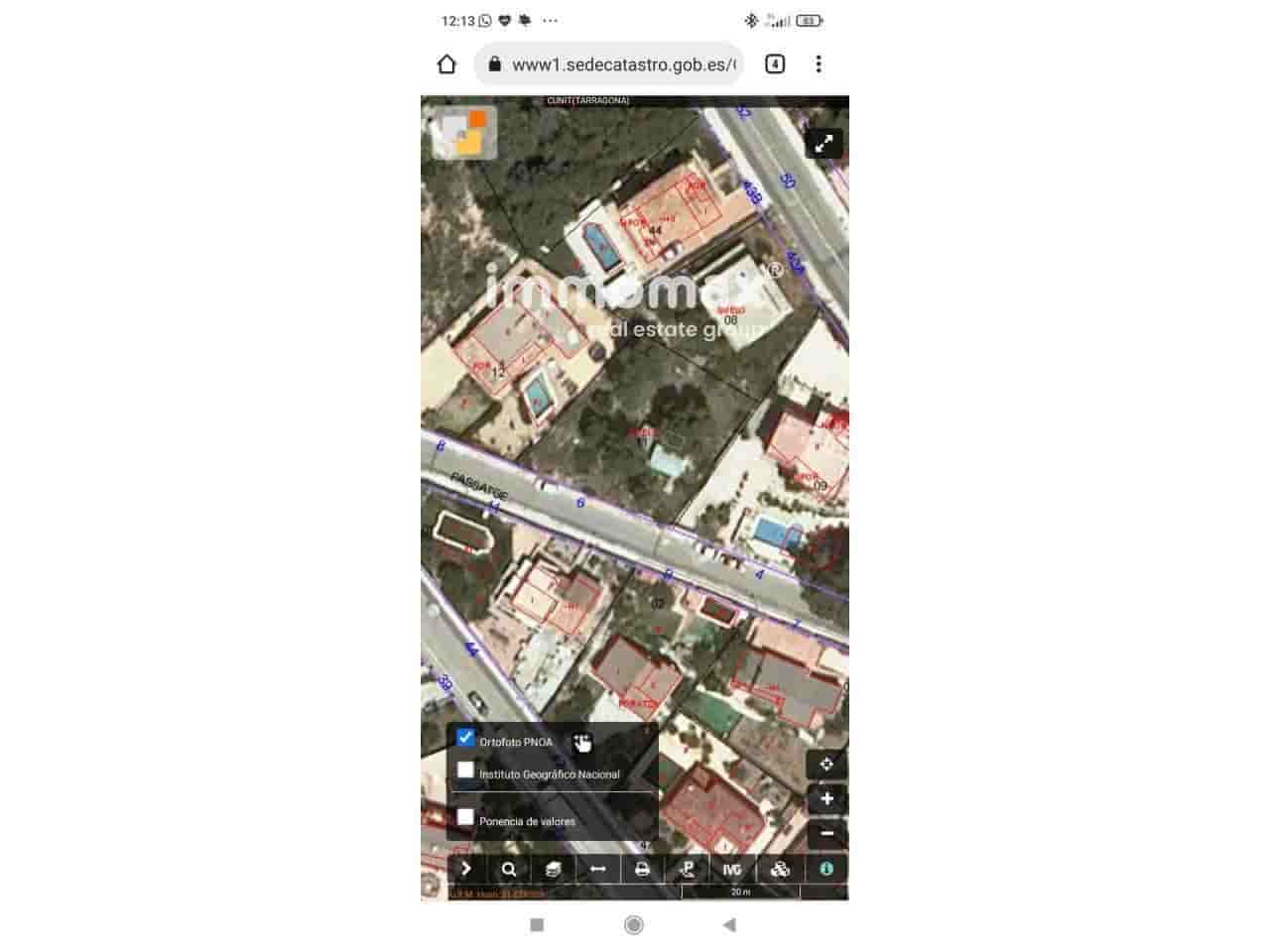Expand the map to fullscreen

[x=824, y=144]
